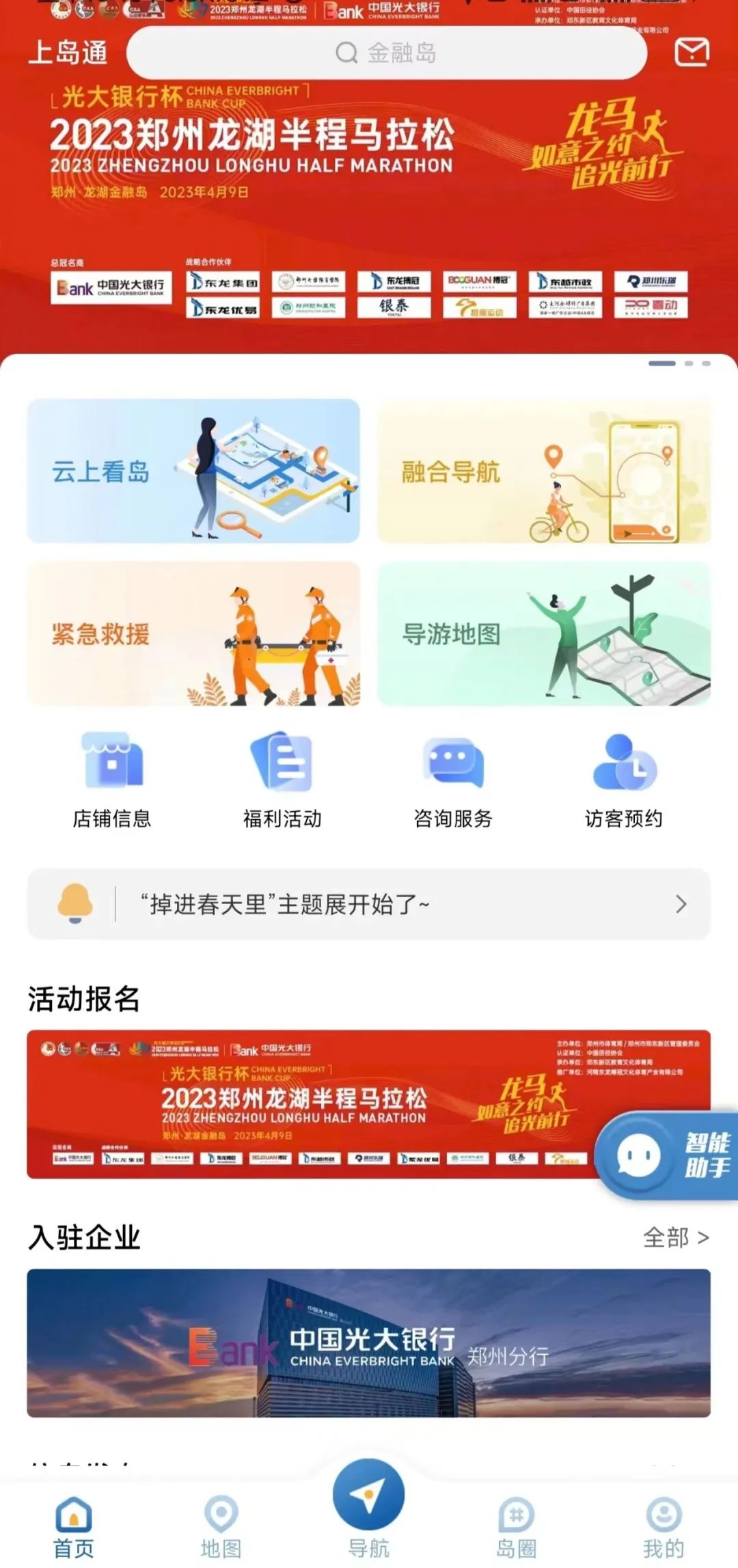
Task: Expand the theme exhibition announcement via its chevron
Action: coord(679,903)
